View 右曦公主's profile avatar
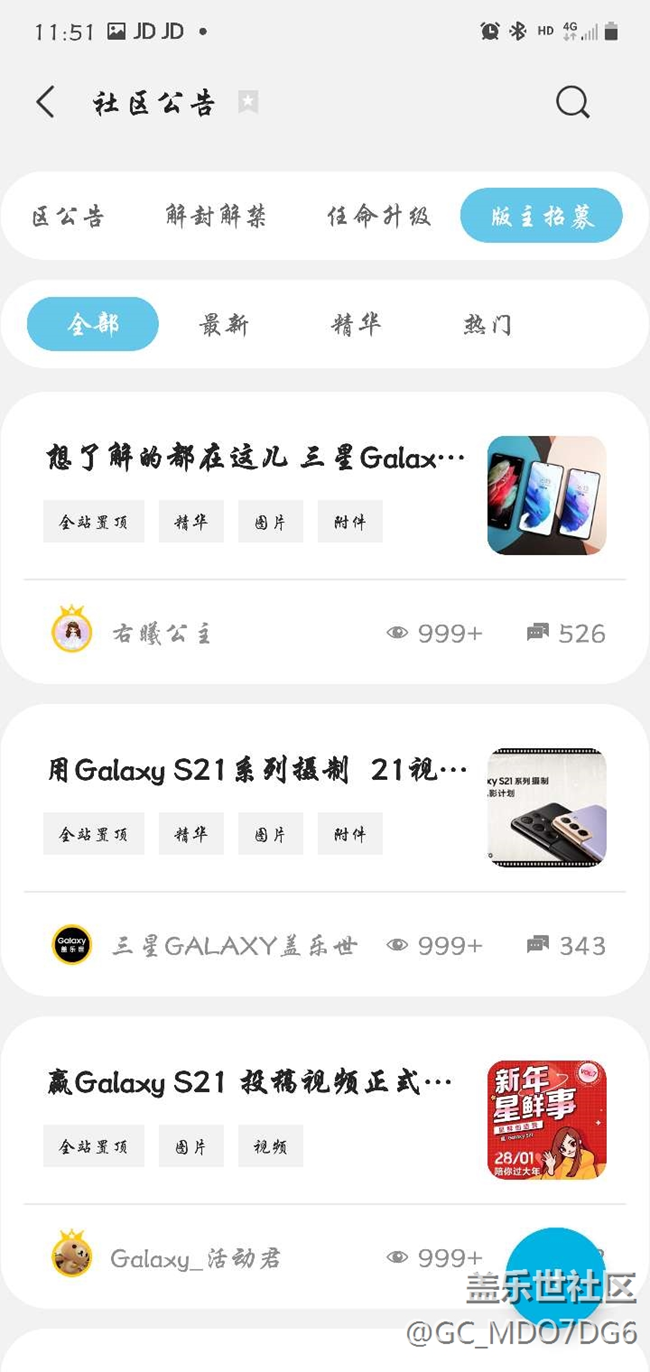This screenshot has width=650, height=1372. click(x=72, y=631)
